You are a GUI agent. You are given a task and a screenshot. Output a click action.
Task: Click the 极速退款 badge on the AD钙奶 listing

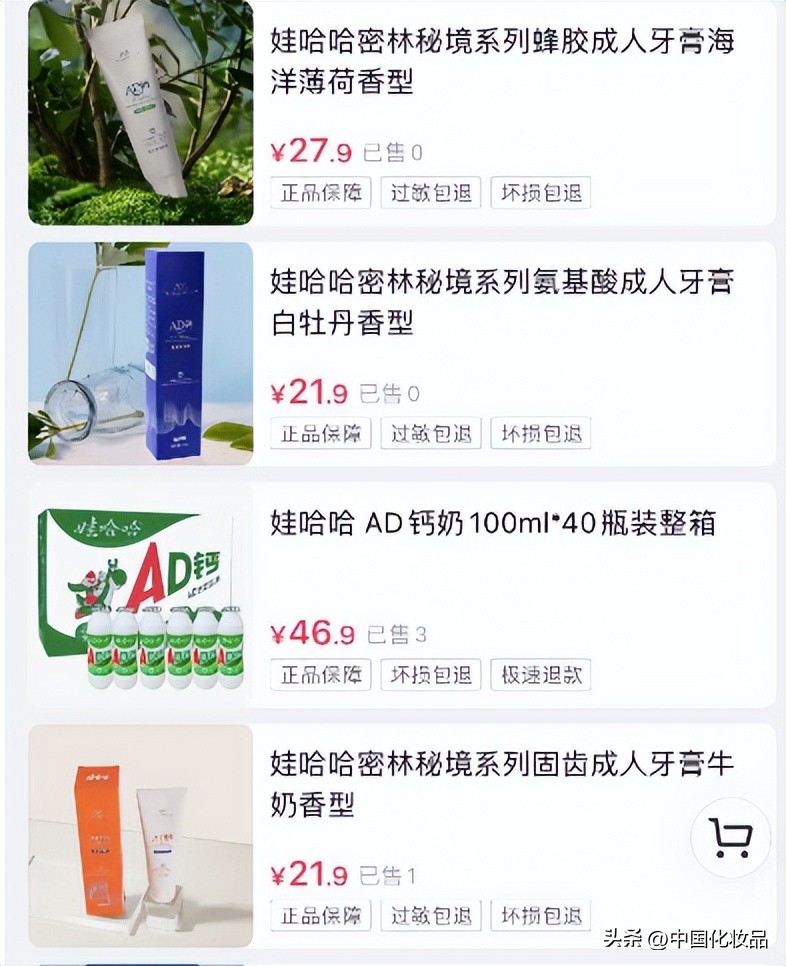point(540,675)
